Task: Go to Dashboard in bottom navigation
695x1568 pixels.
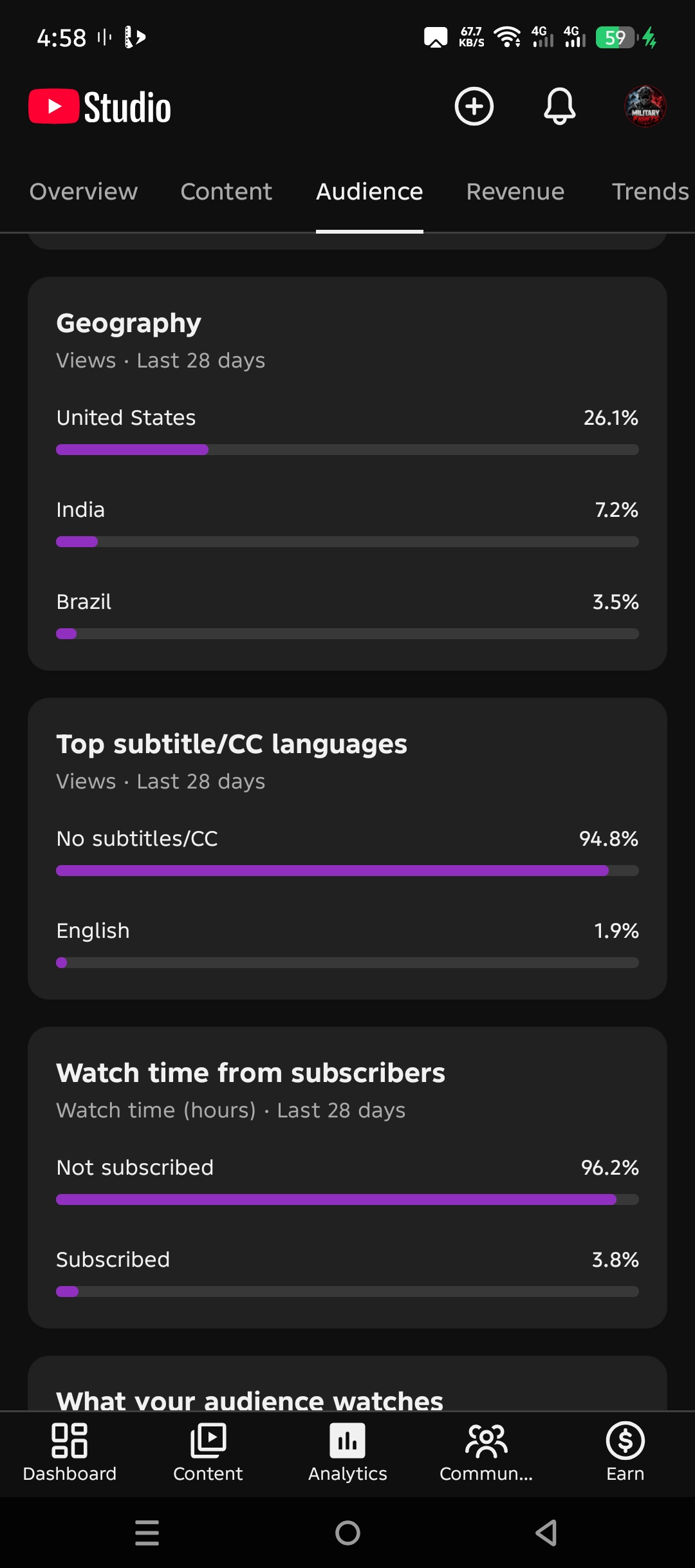Action: (69, 1453)
